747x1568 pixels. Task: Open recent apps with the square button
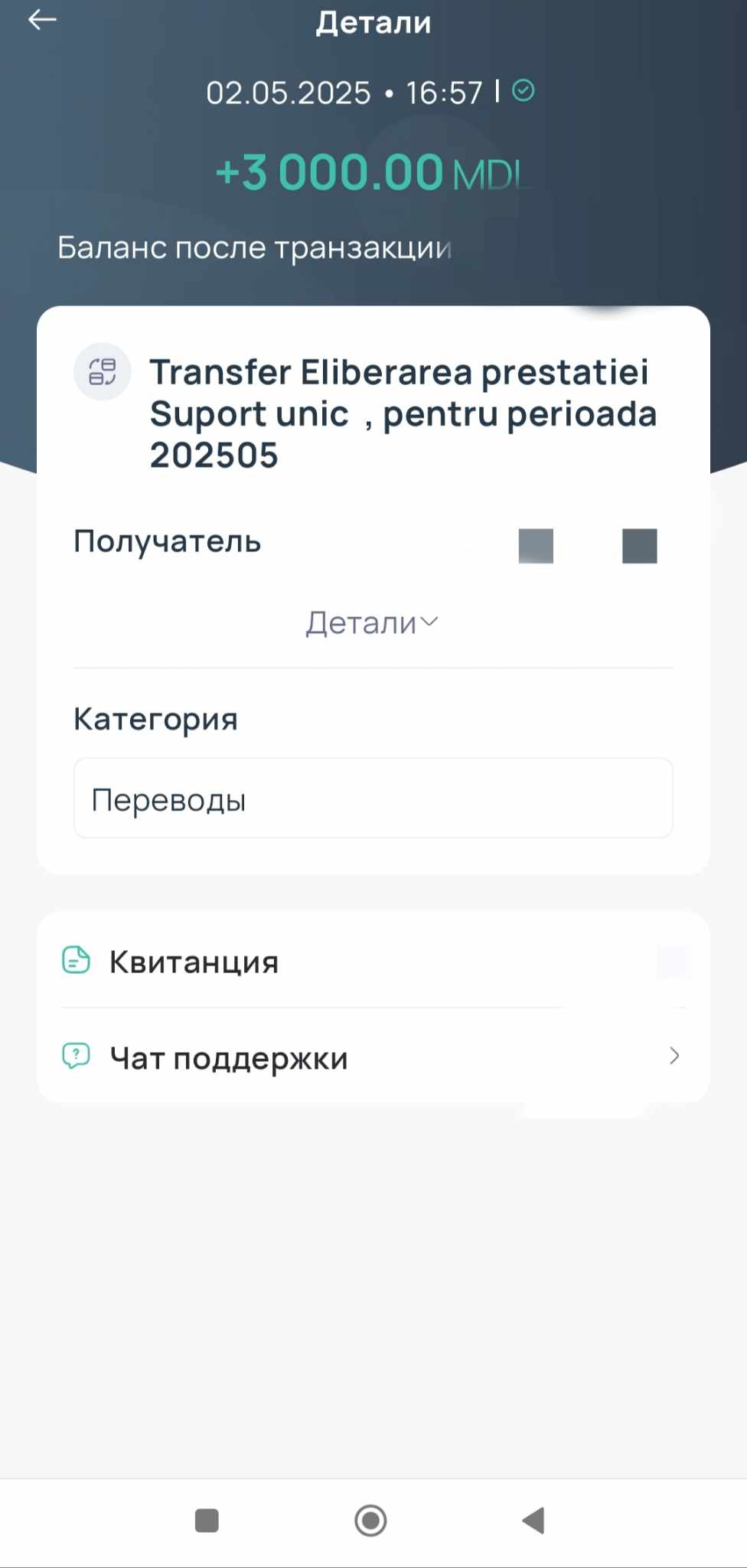(x=207, y=1520)
